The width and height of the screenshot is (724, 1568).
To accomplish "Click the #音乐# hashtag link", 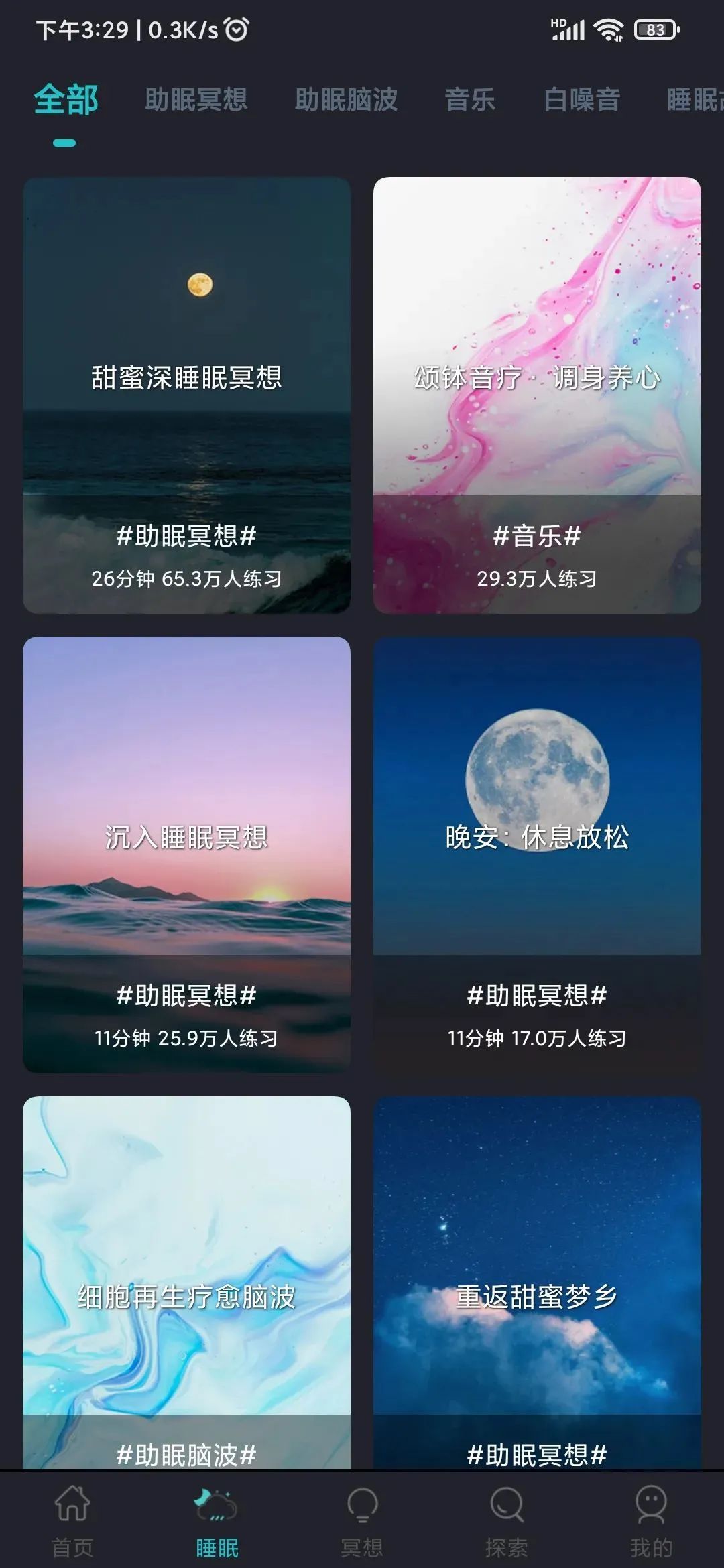I will tap(535, 536).
